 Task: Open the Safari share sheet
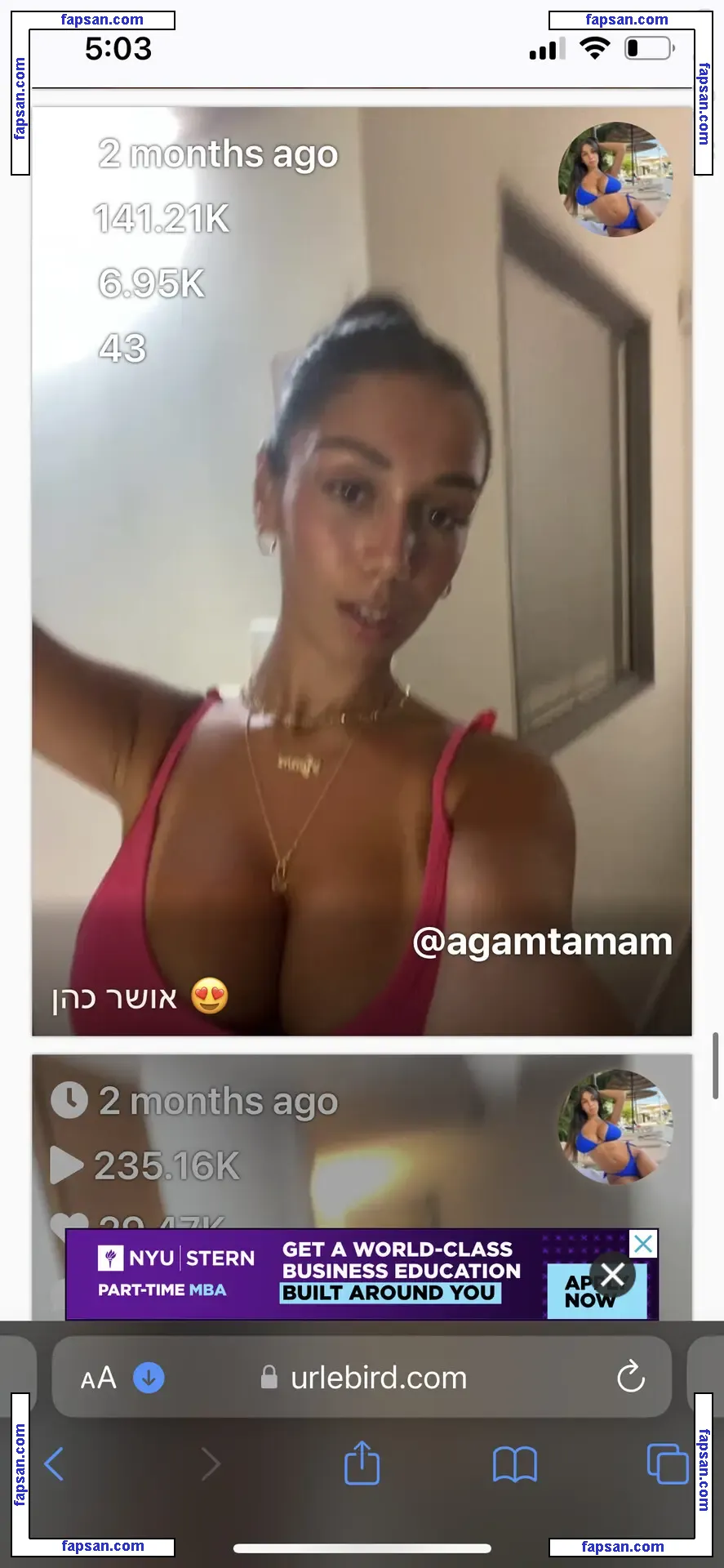click(x=362, y=1463)
